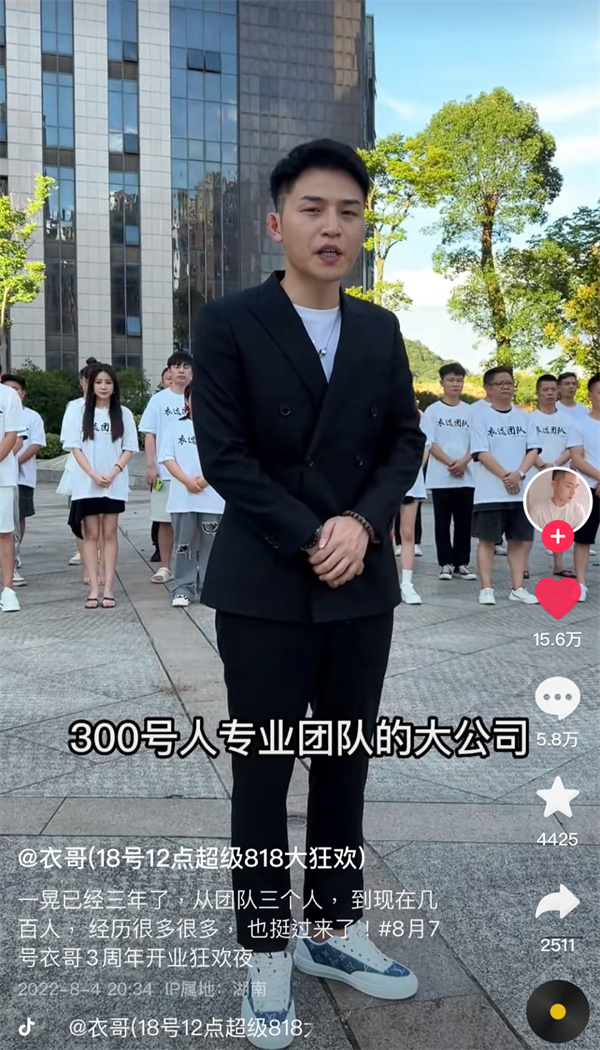The height and width of the screenshot is (1050, 600).
Task: Like this video with the heart icon
Action: (557, 598)
